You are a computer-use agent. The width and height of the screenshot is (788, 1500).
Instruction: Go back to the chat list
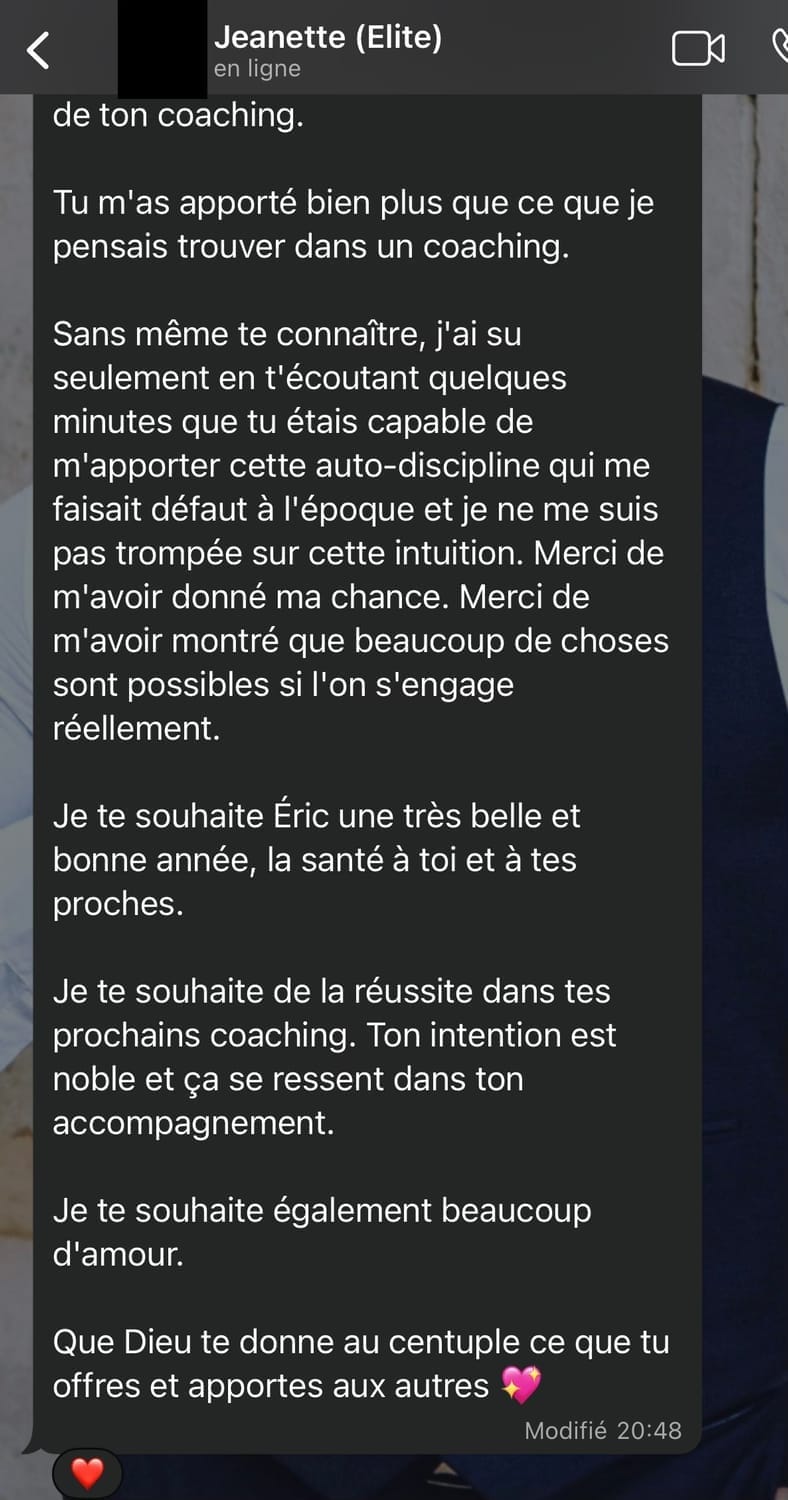coord(38,49)
